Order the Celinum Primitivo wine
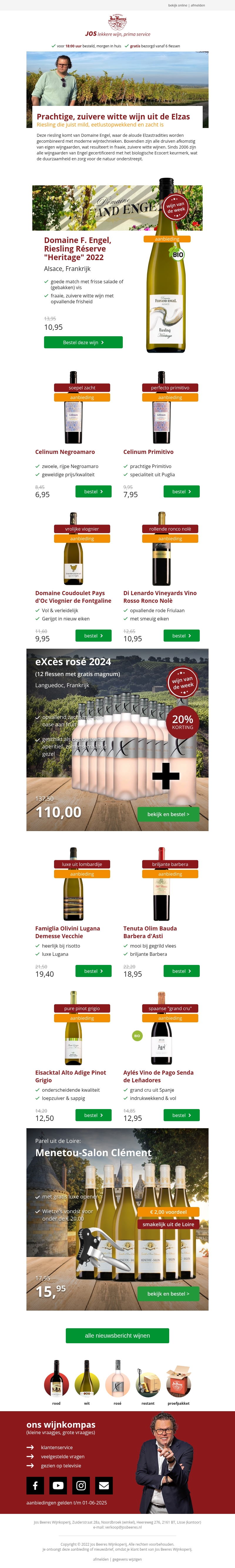The height and width of the screenshot is (1568, 235). coord(182,491)
